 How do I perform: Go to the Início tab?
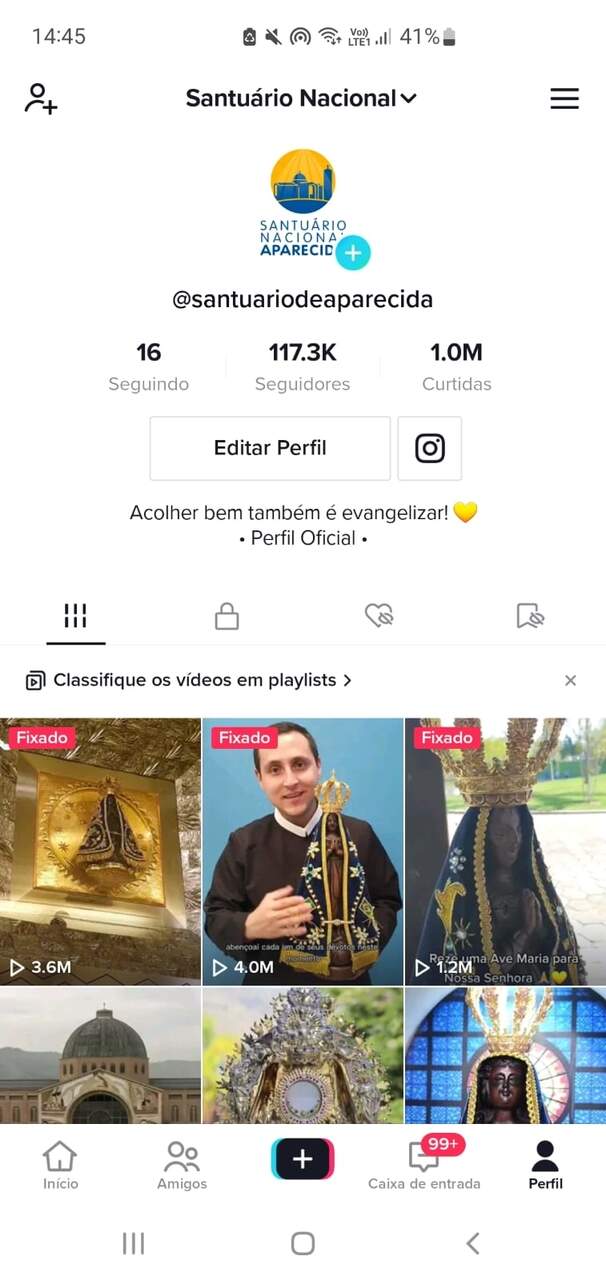click(60, 1166)
